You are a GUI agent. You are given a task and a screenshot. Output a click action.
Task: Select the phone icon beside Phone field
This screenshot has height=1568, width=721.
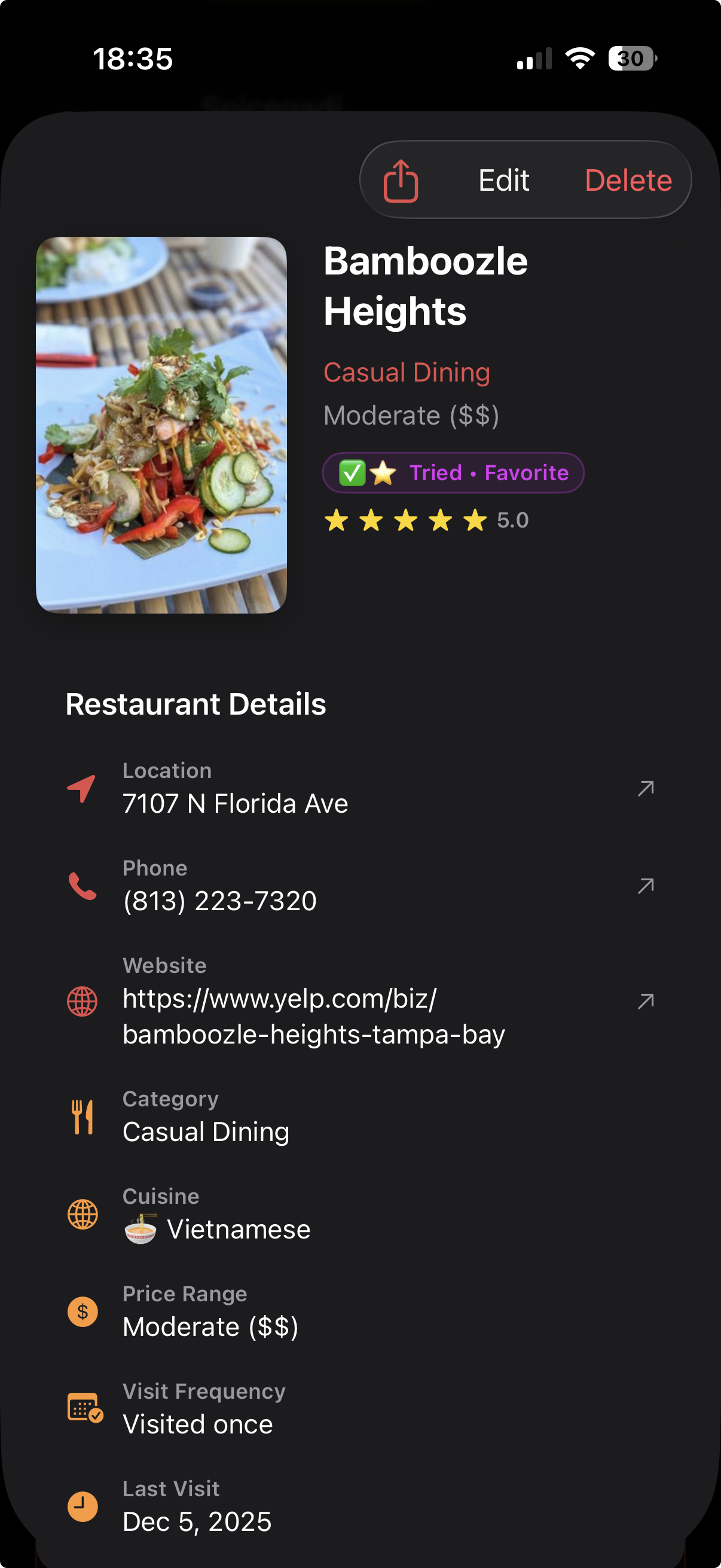[82, 886]
